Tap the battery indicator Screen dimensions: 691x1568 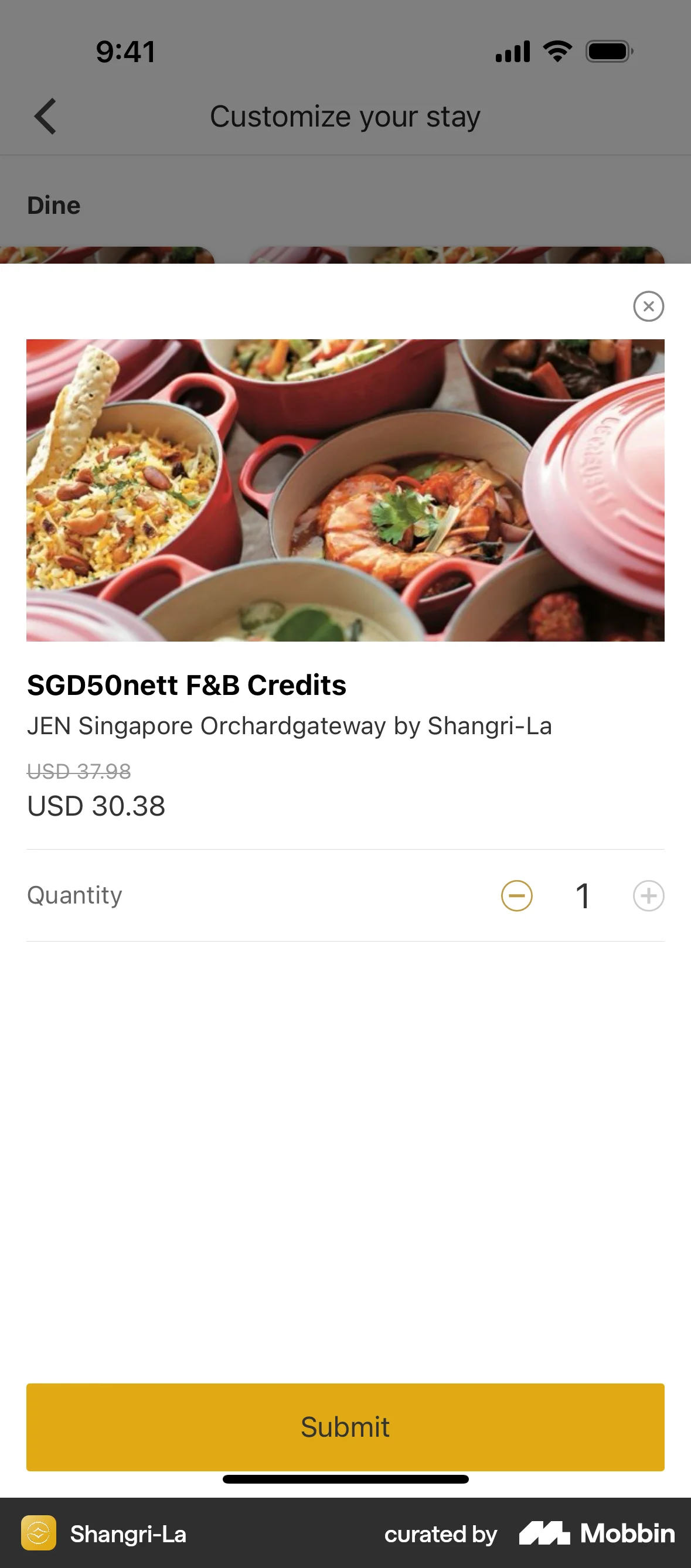pyautogui.click(x=609, y=51)
